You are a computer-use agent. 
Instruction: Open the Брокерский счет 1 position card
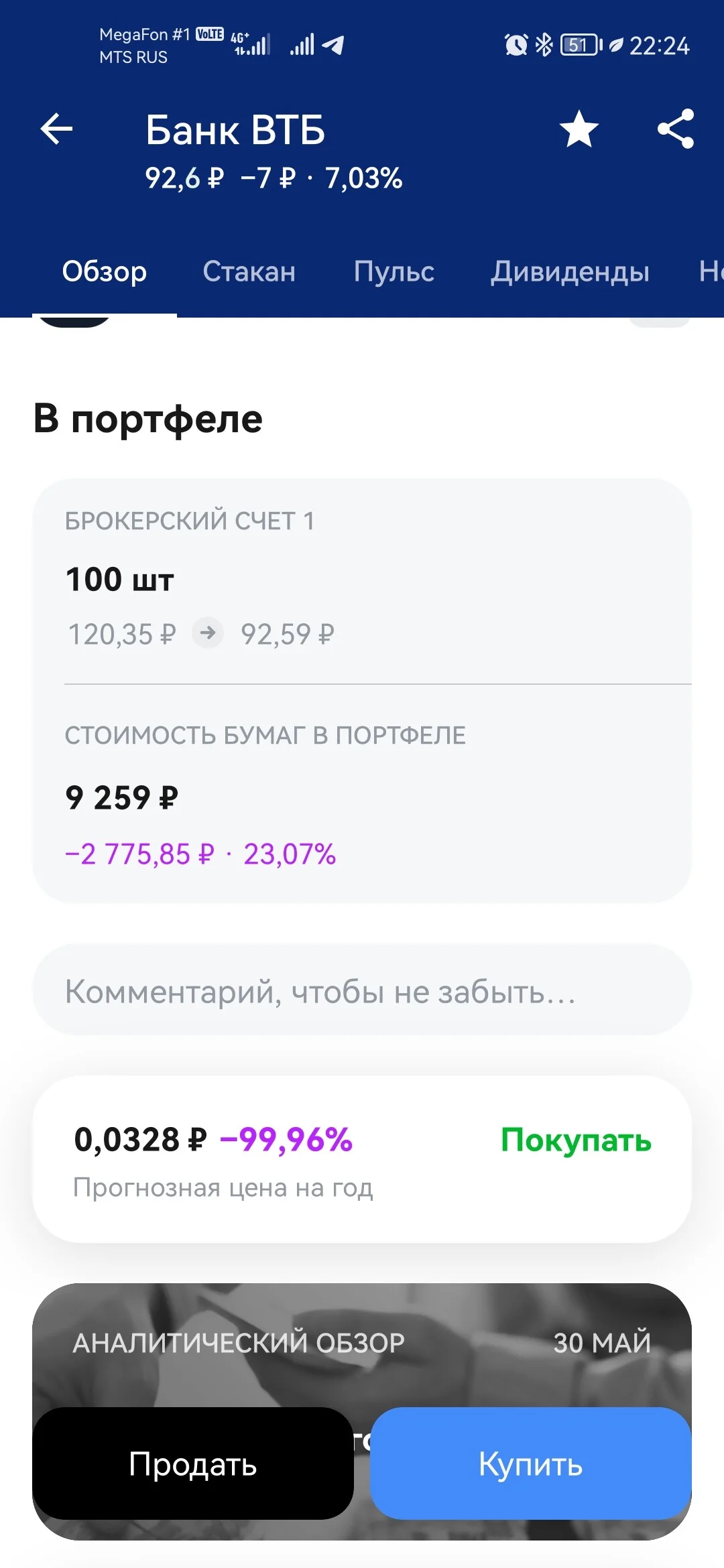coord(362,690)
